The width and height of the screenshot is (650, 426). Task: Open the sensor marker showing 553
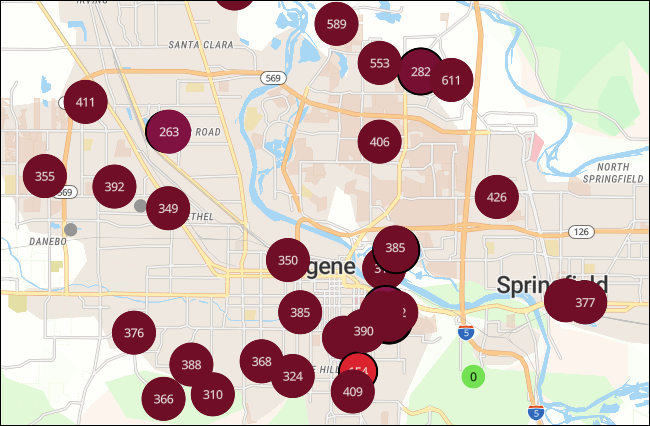point(380,63)
